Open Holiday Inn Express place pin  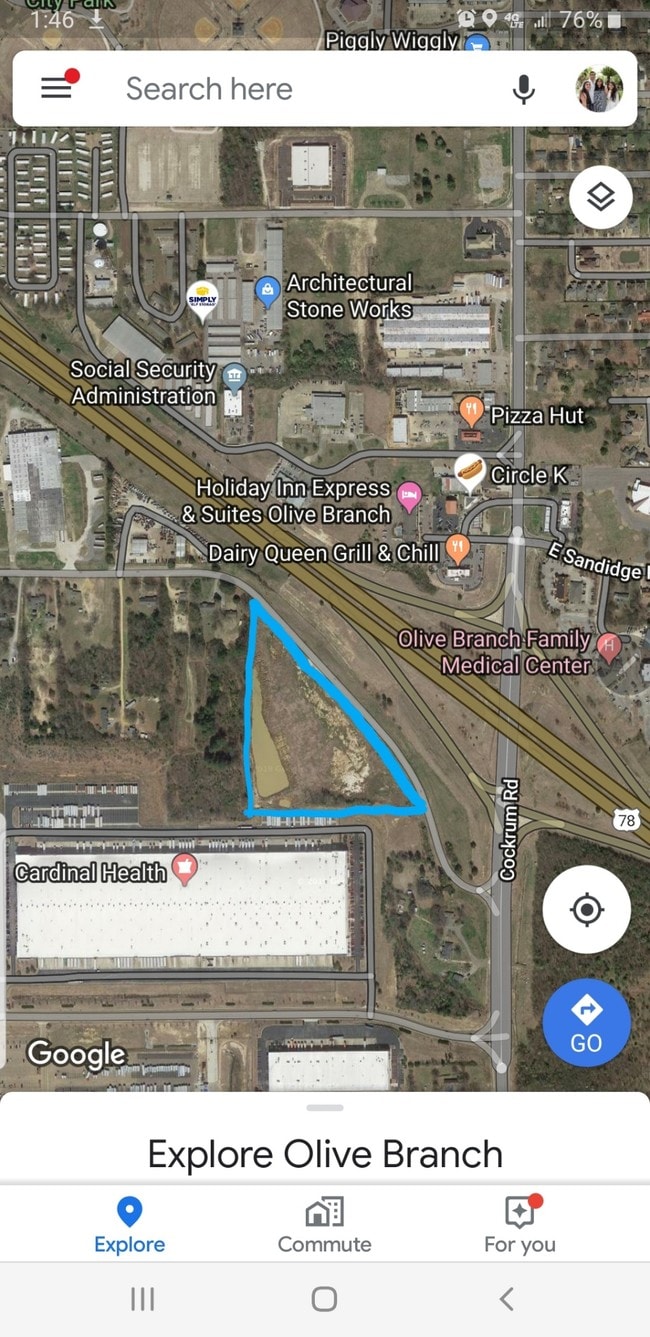click(x=409, y=494)
